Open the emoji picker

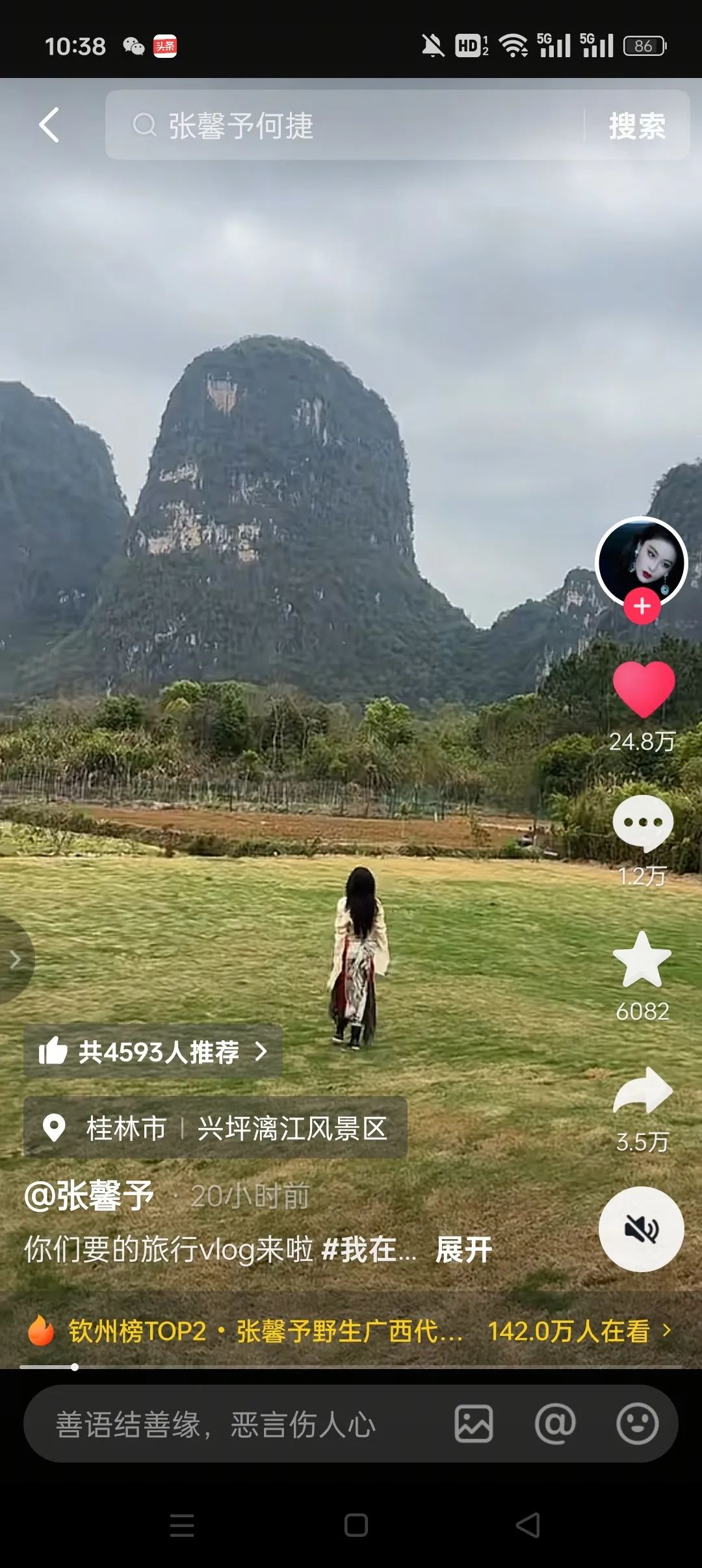coord(637,1425)
